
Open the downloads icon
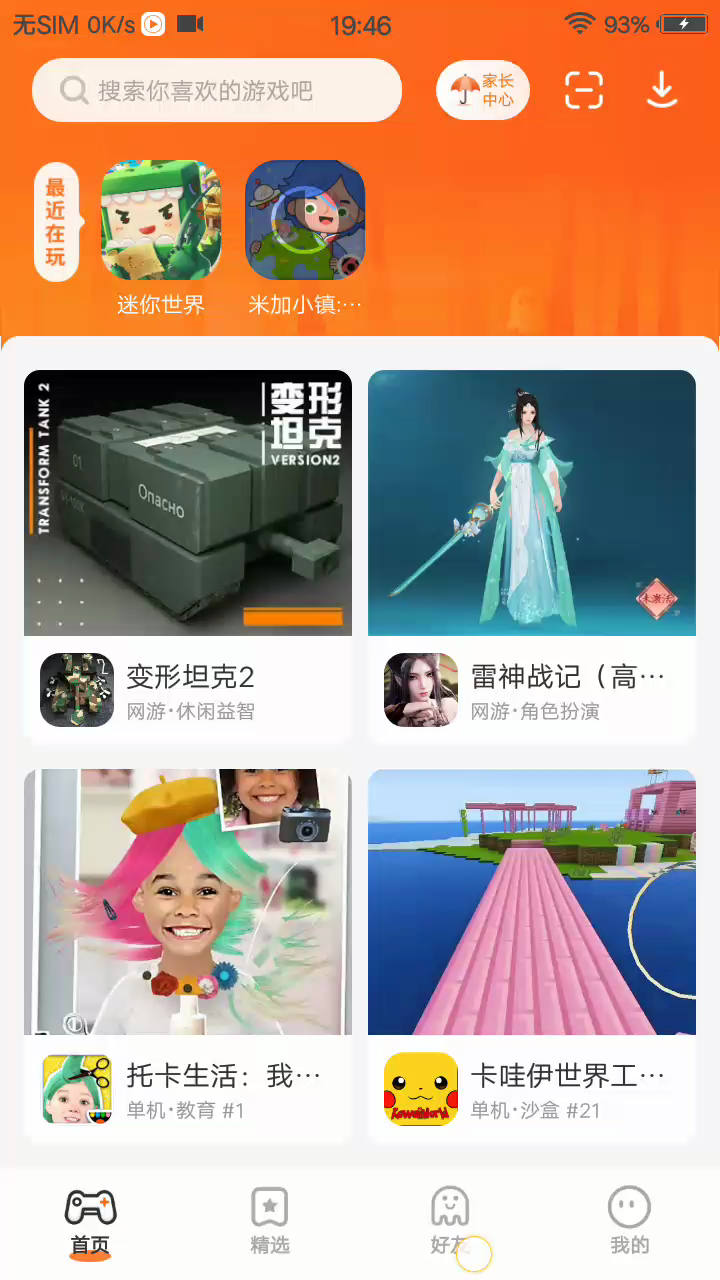[x=661, y=91]
